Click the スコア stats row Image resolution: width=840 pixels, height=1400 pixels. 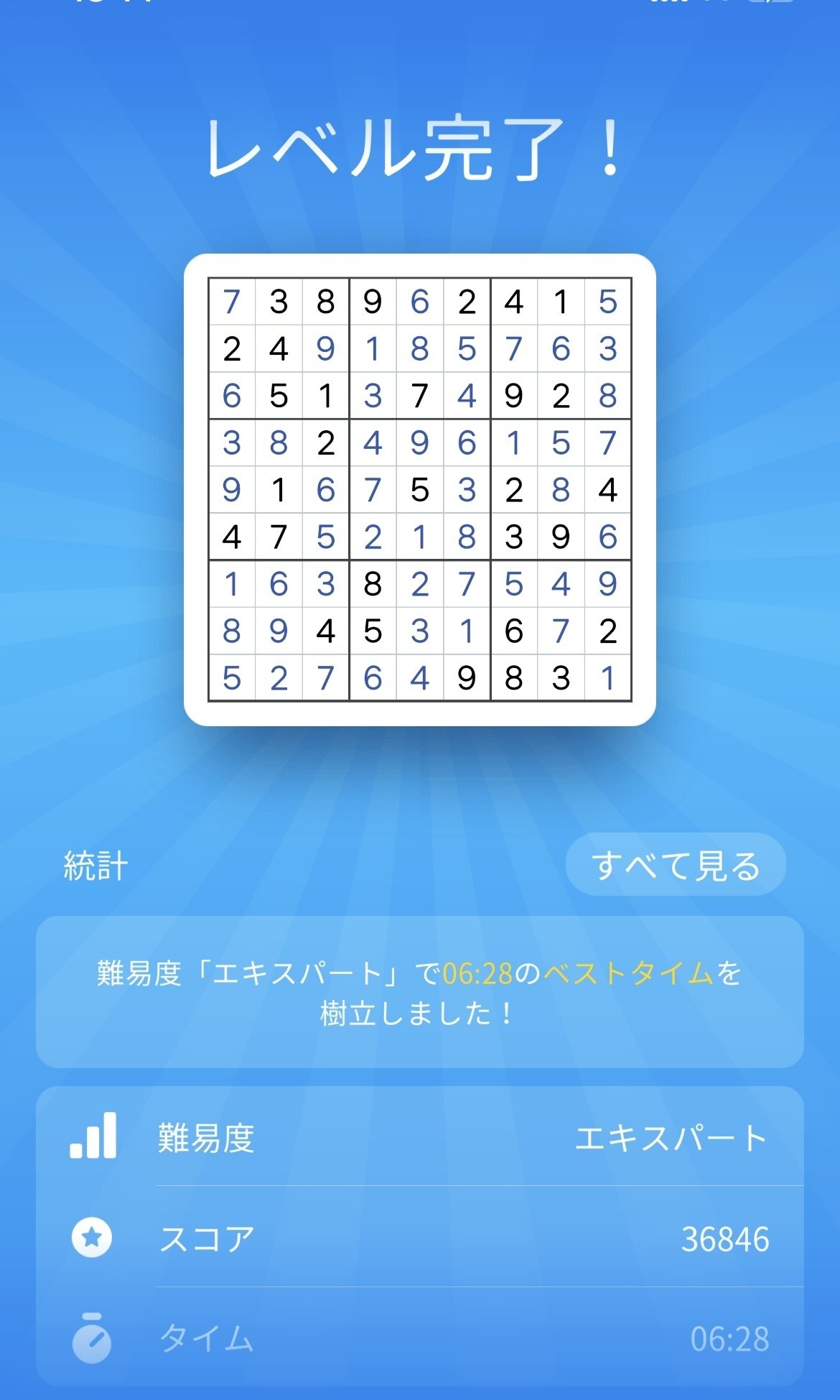[x=420, y=1237]
